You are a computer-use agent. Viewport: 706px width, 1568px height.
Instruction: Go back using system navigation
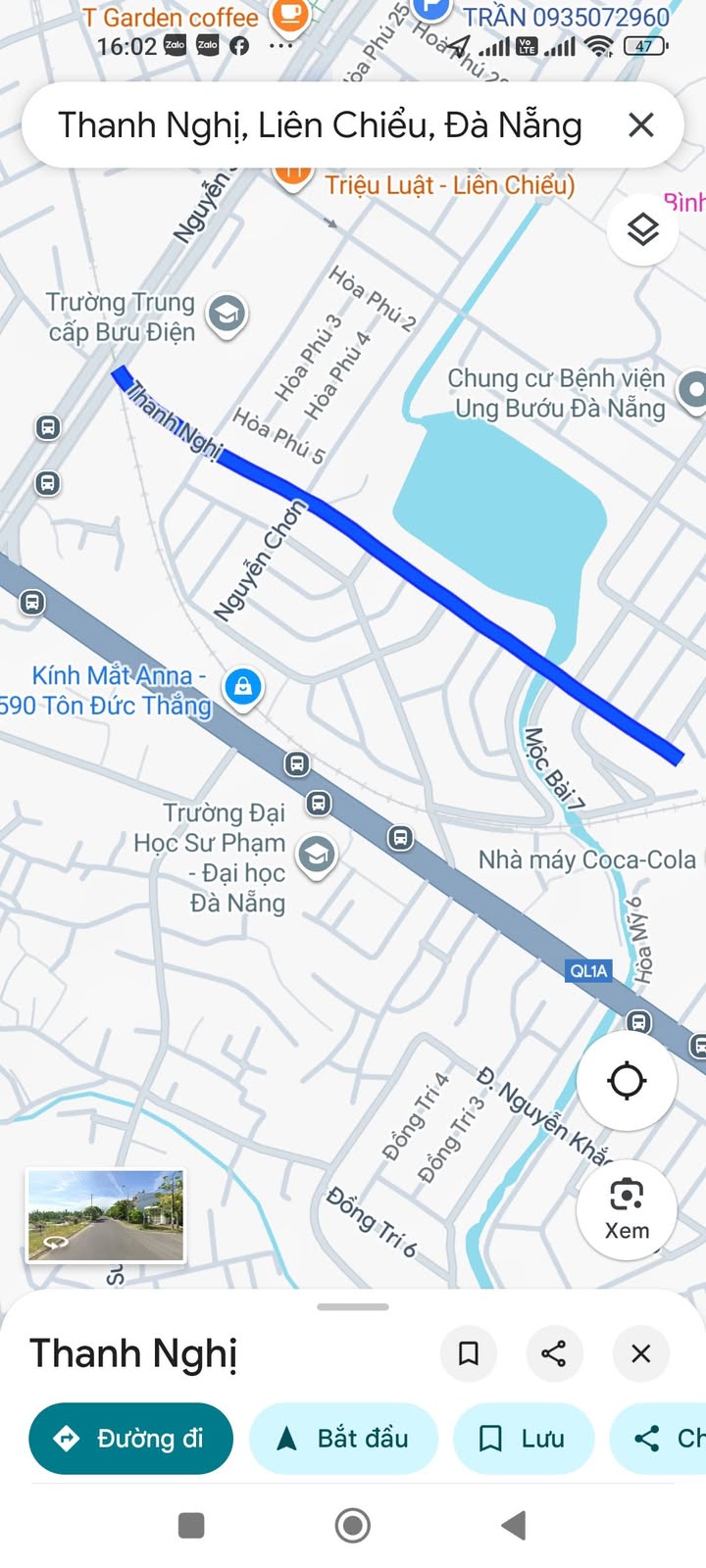tap(513, 1525)
